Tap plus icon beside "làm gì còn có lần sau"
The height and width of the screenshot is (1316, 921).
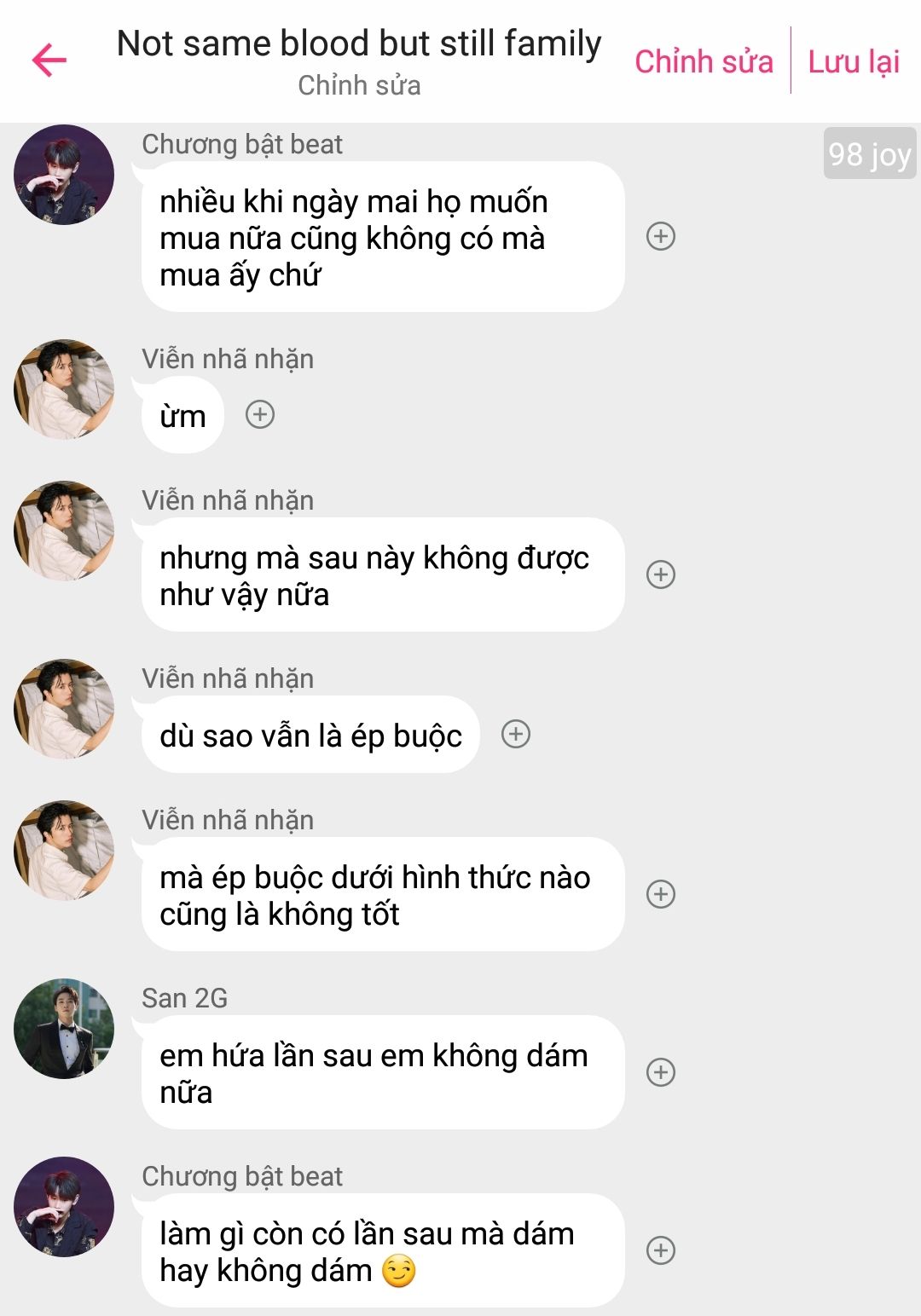[x=661, y=1250]
